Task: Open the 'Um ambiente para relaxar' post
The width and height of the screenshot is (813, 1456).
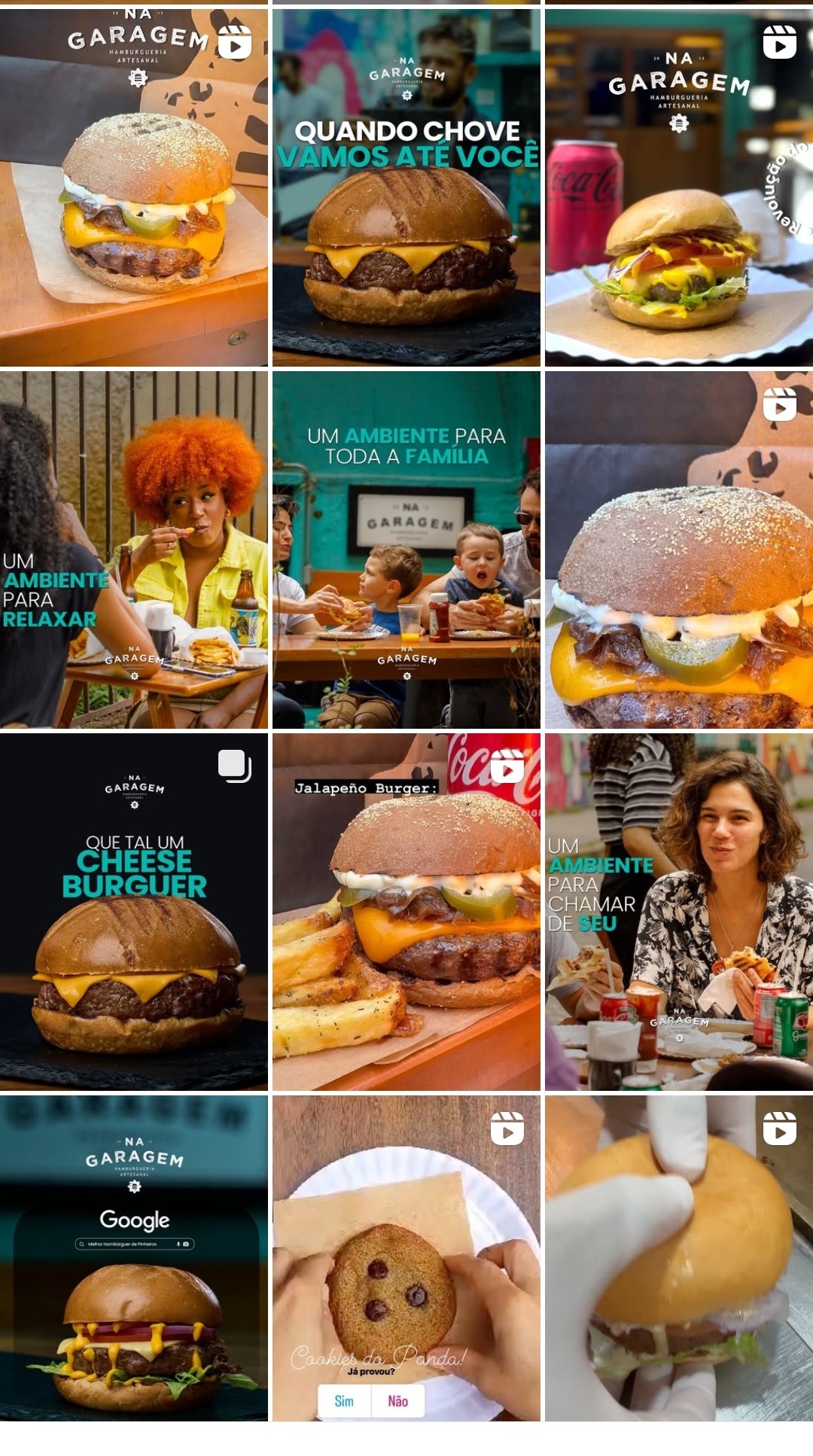Action: 134,550
